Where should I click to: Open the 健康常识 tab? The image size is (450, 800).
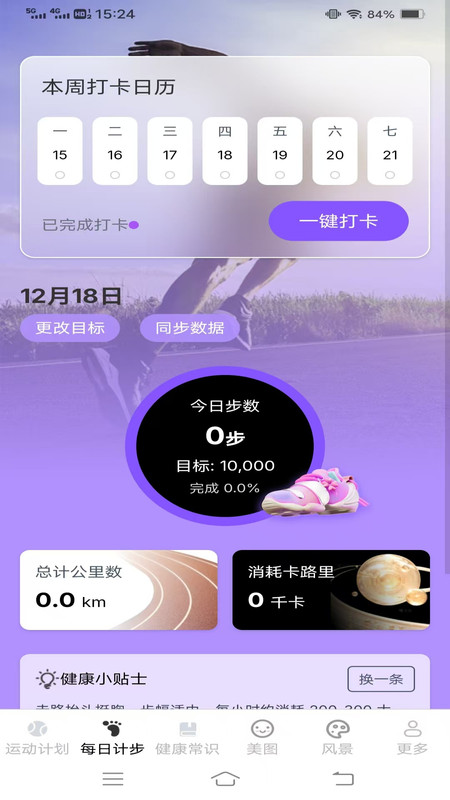[x=187, y=738]
